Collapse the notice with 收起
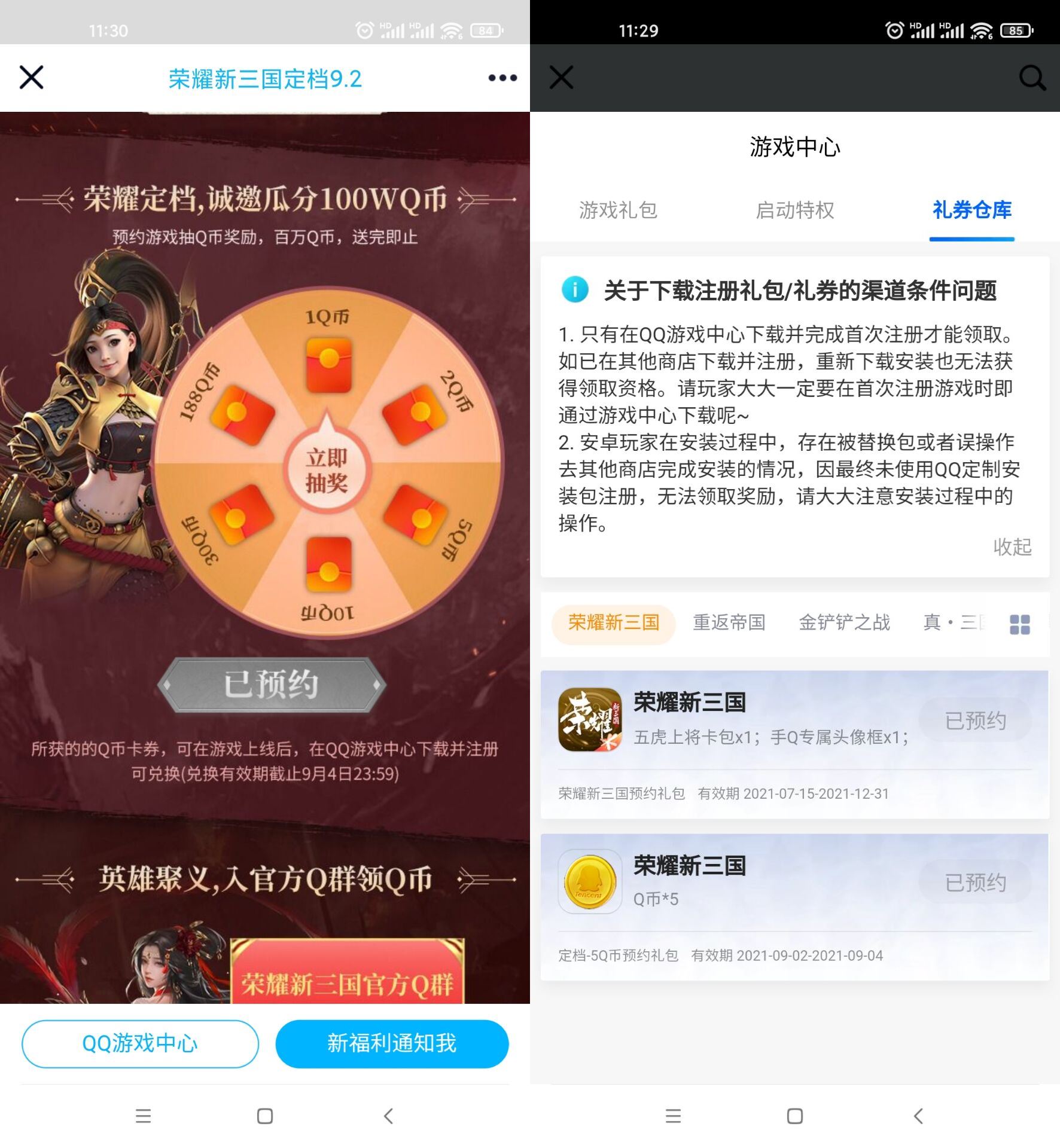This screenshot has width=1060, height=1148. coord(1012,546)
